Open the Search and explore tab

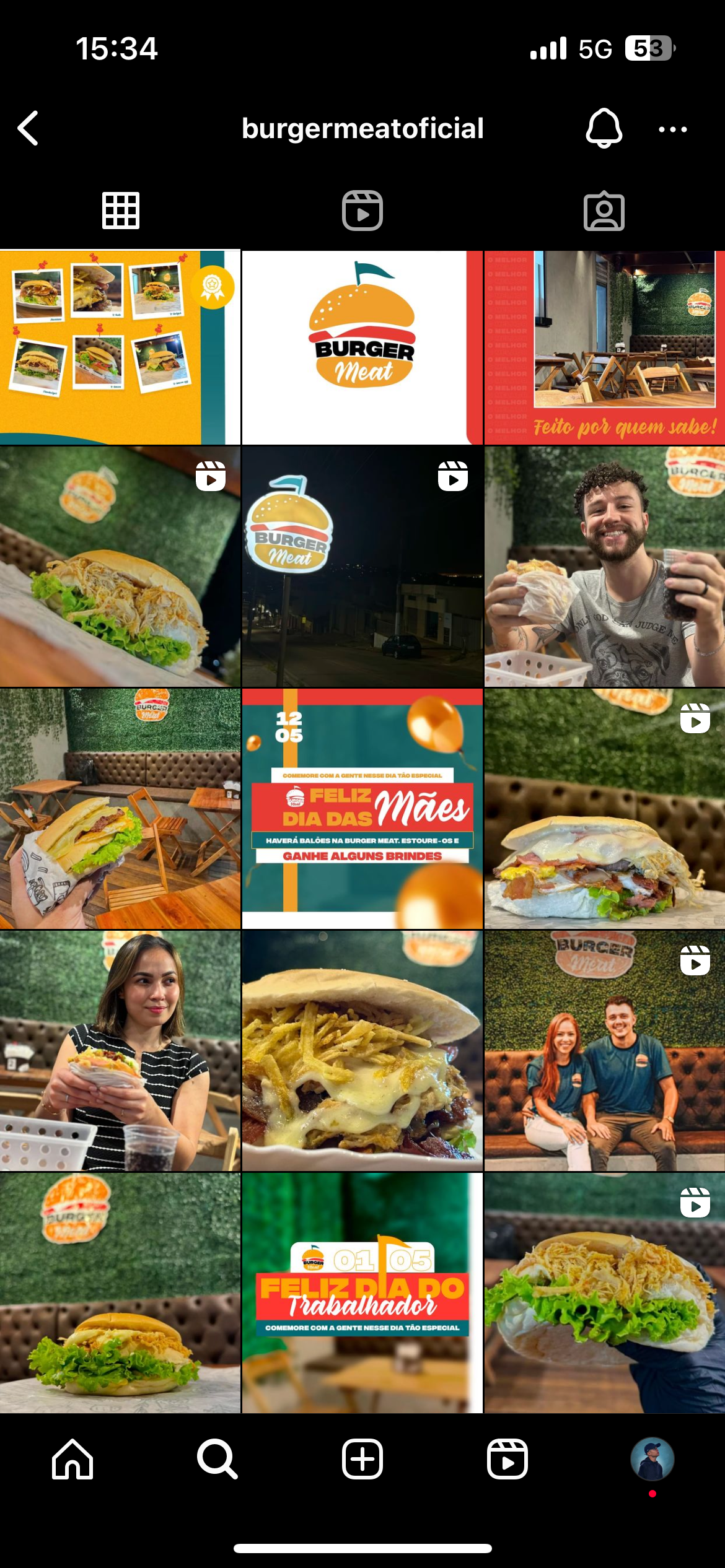pyautogui.click(x=217, y=1459)
